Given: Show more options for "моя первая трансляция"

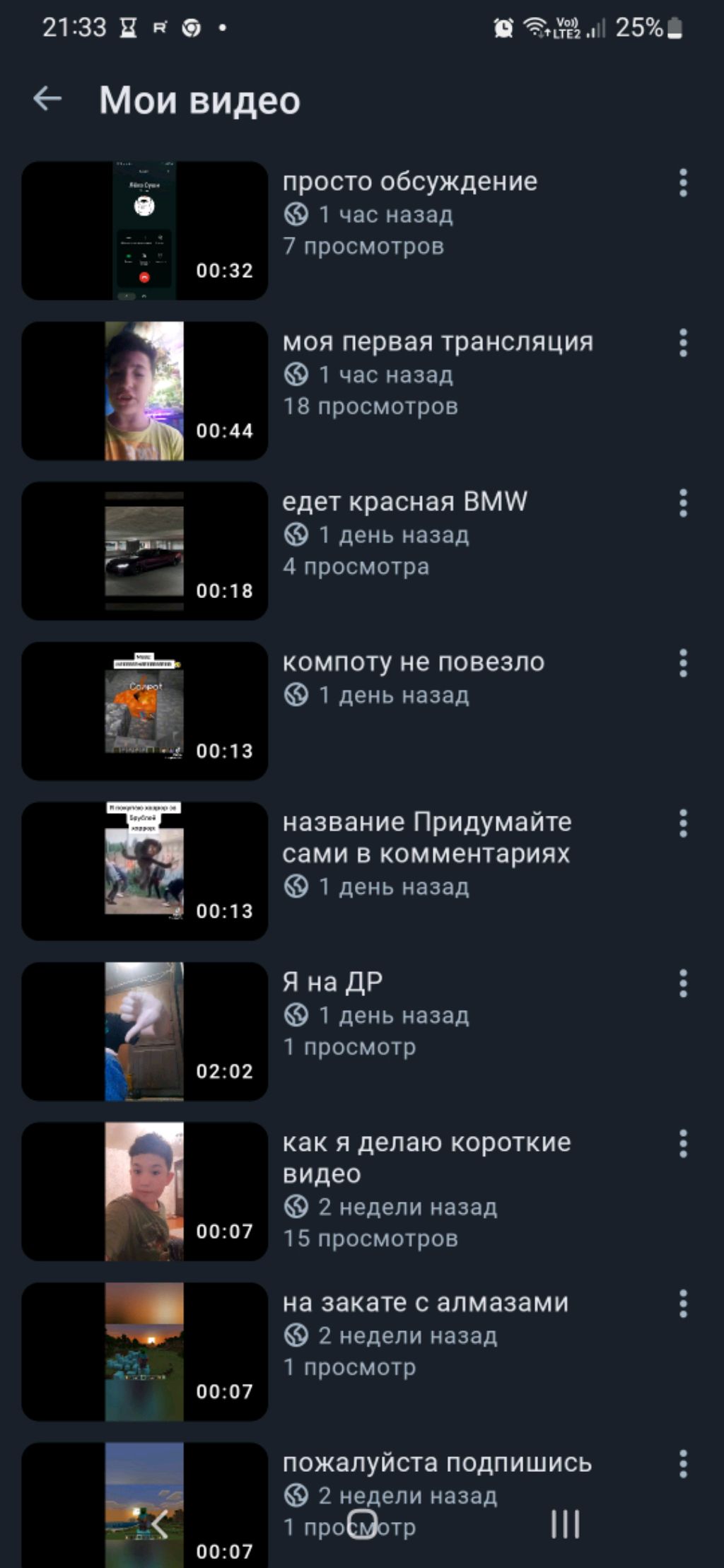Looking at the screenshot, I should (682, 344).
